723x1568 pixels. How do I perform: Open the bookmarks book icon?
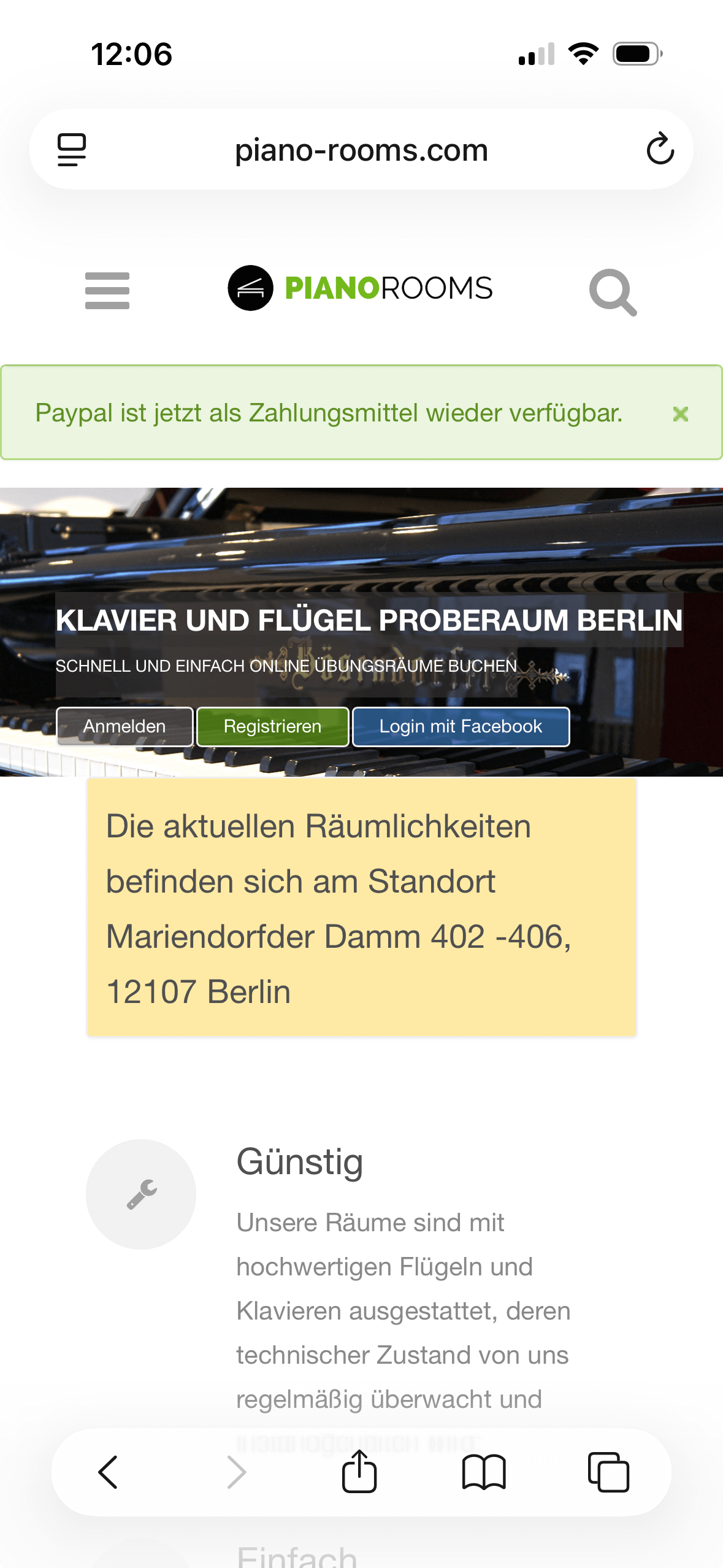pos(484,1472)
